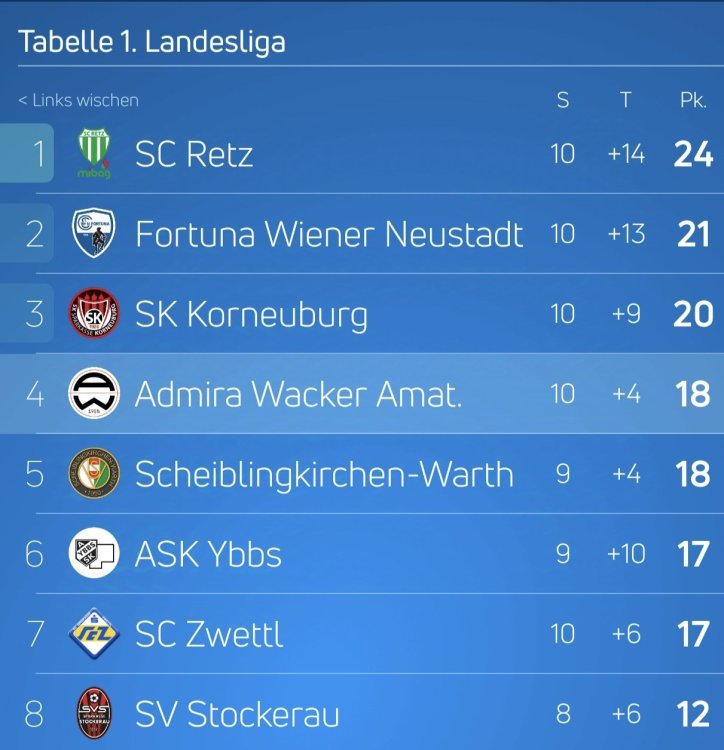Screen dimensions: 724x750
Task: Open Fortuna Wiener Neustadt team row
Action: click(x=329, y=234)
